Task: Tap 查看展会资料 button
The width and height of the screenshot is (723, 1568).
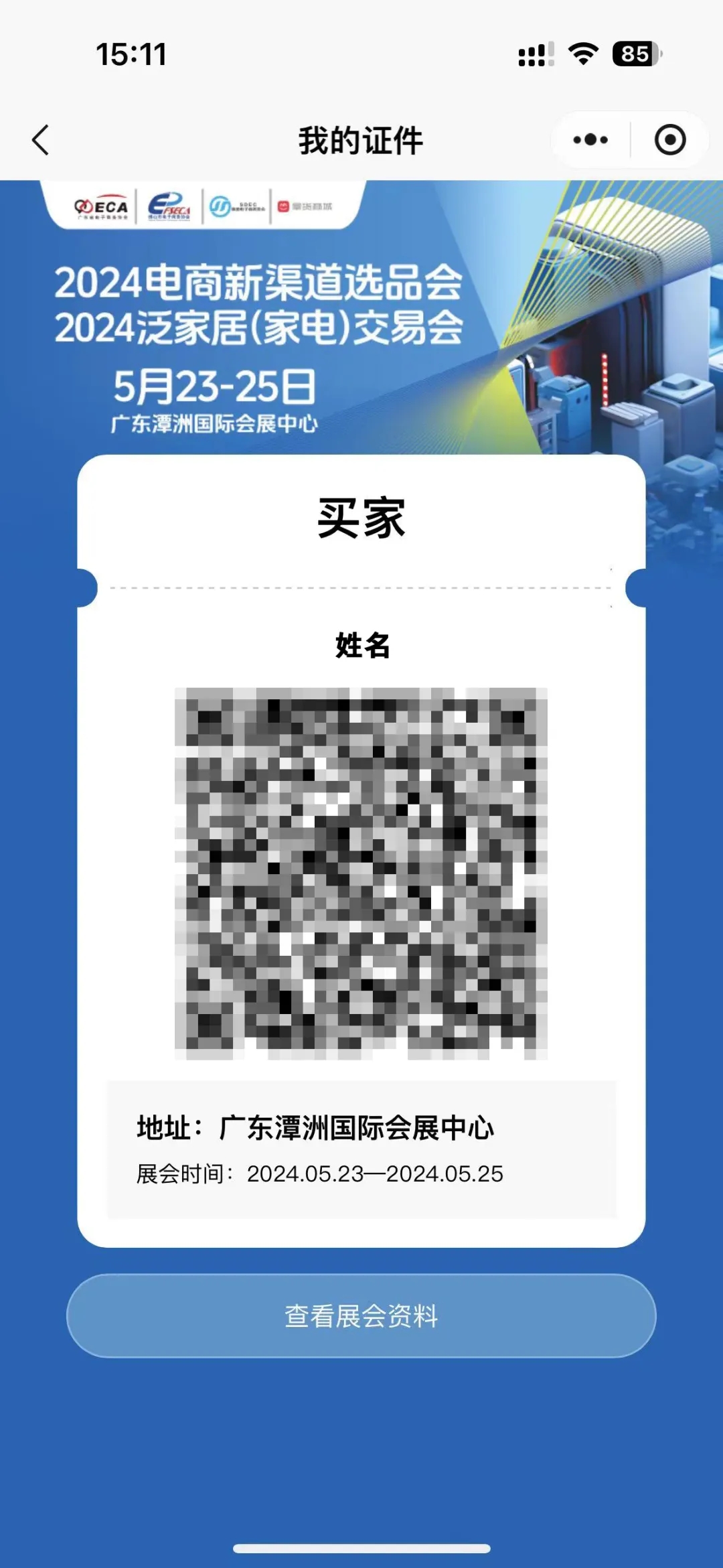Action: (x=361, y=1315)
